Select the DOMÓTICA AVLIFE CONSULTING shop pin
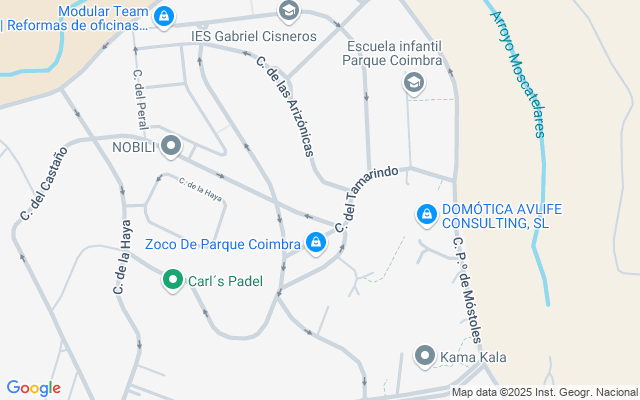Image resolution: width=640 pixels, height=400 pixels. (x=427, y=216)
